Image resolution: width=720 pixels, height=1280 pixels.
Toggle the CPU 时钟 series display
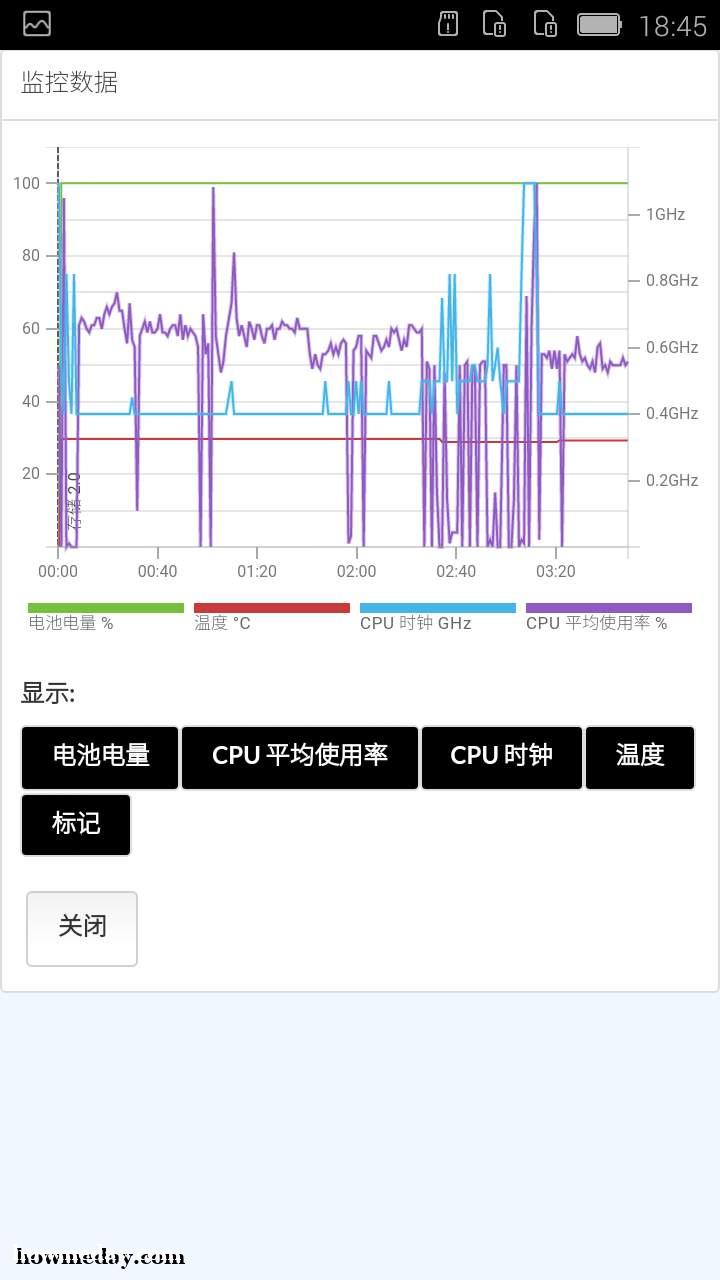[x=502, y=757]
